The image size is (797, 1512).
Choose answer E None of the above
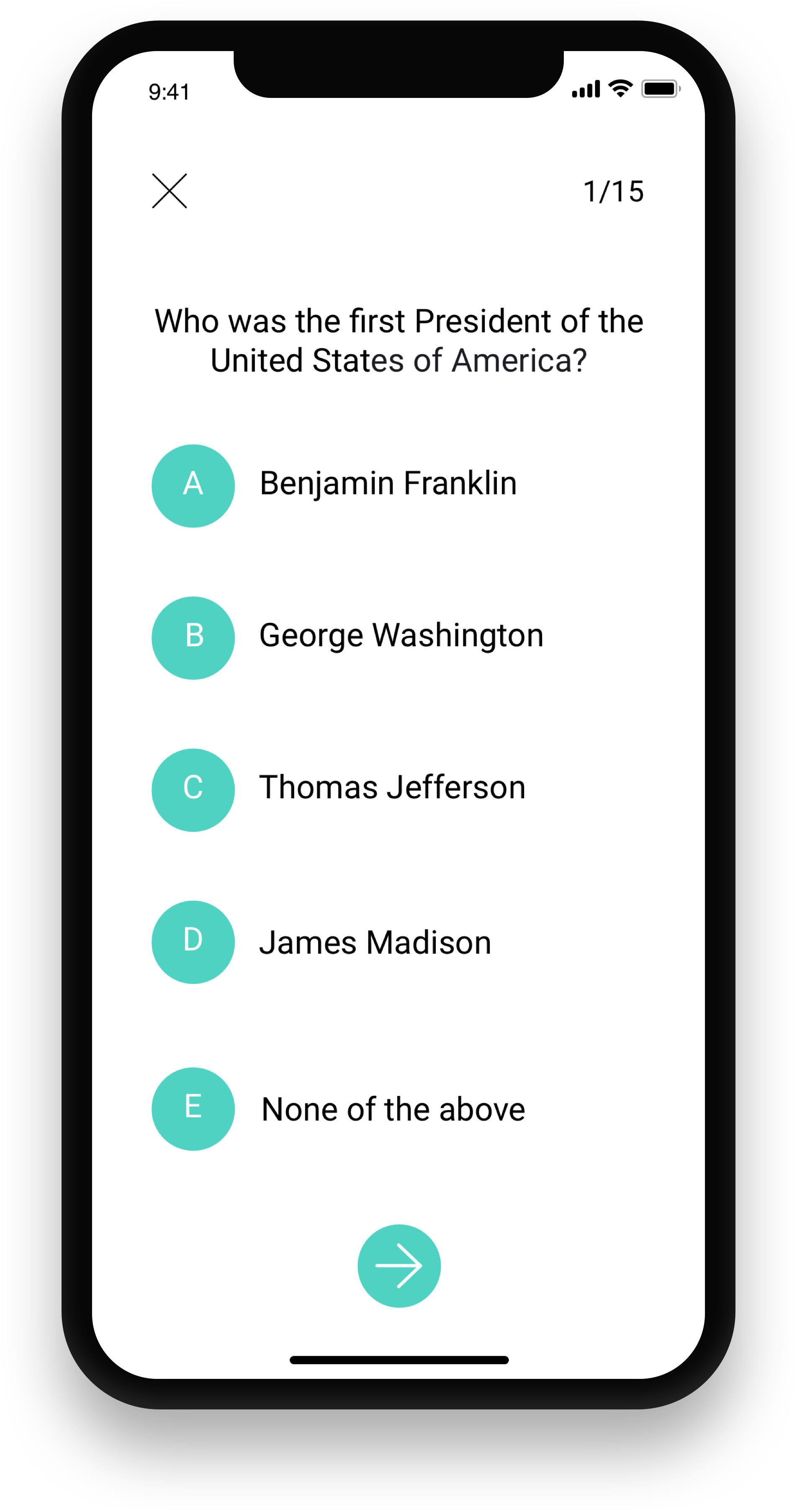tap(193, 1108)
